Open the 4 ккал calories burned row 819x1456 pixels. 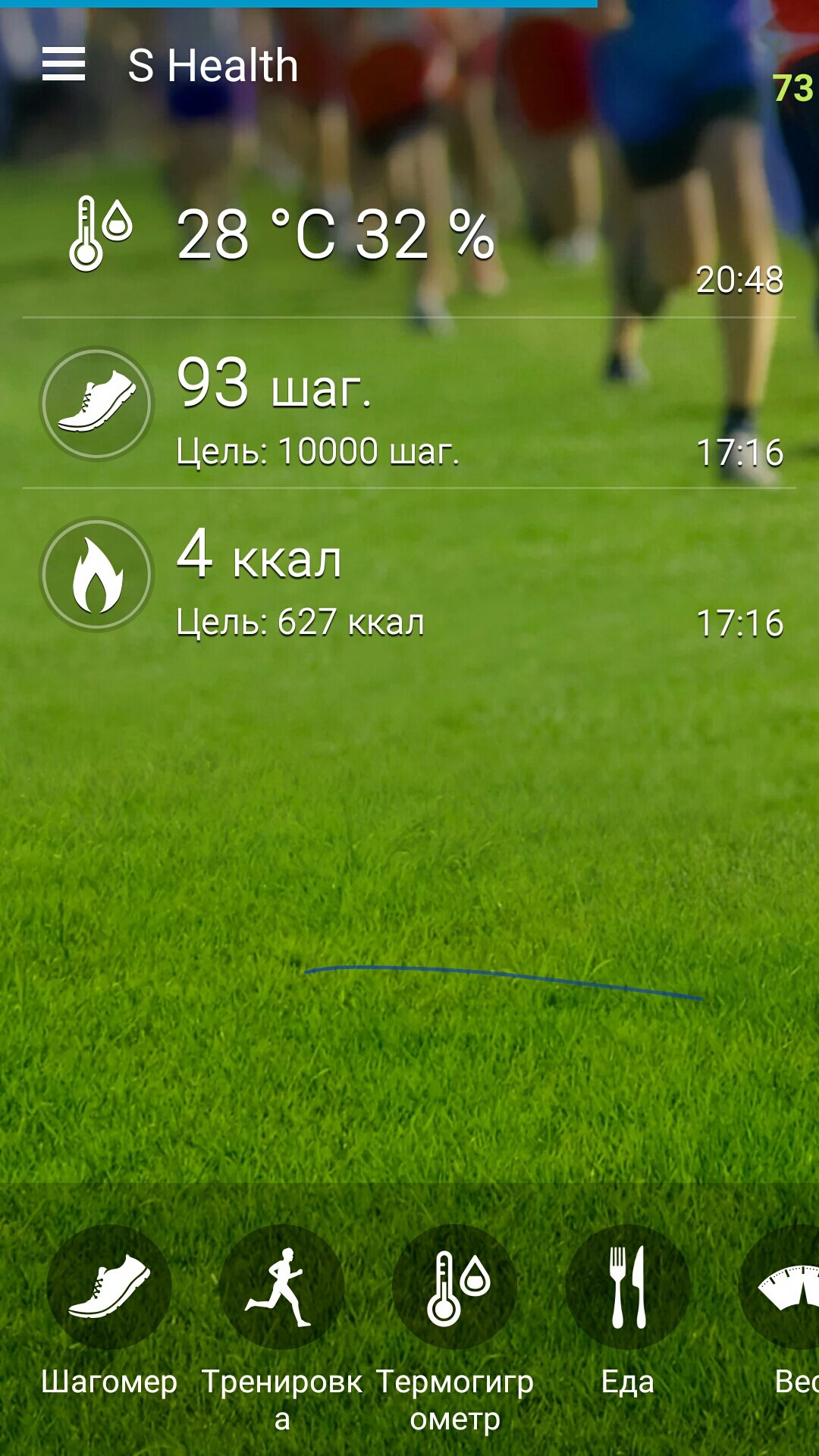click(409, 574)
